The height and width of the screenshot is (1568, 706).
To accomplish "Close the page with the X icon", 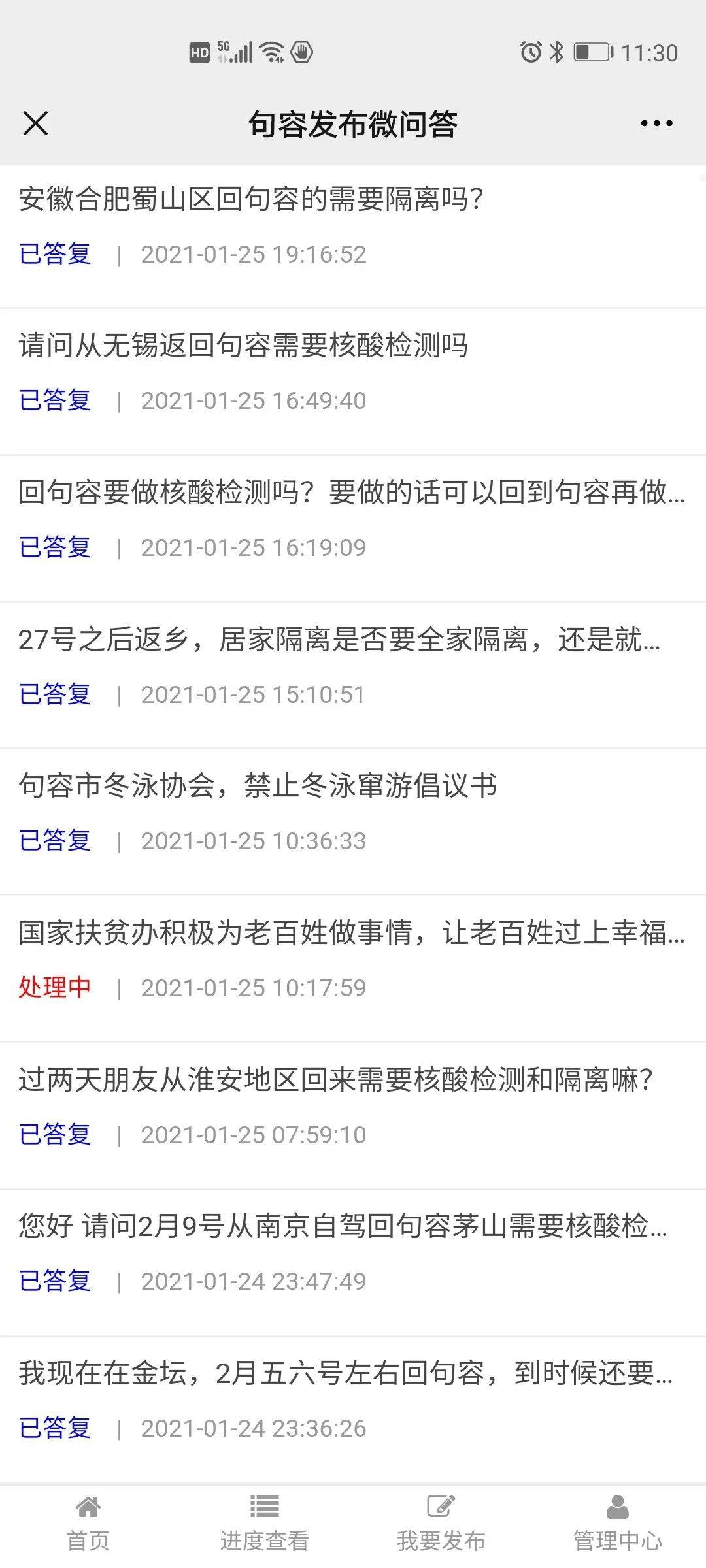I will 36,124.
